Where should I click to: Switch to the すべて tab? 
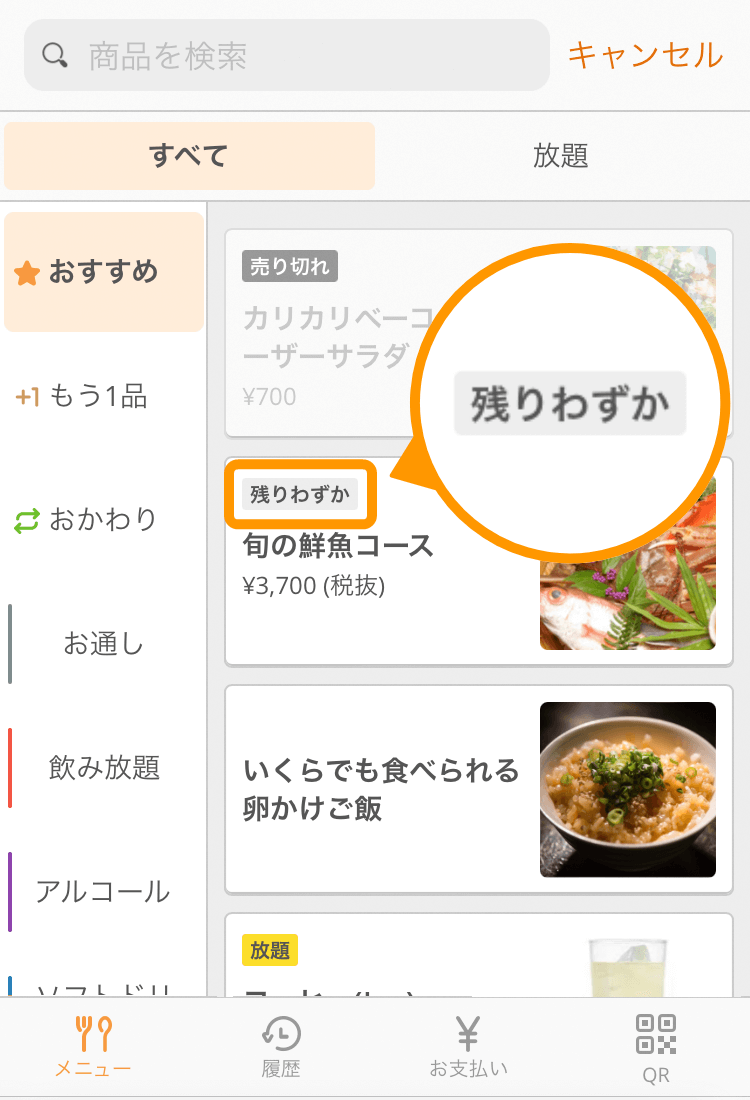189,156
